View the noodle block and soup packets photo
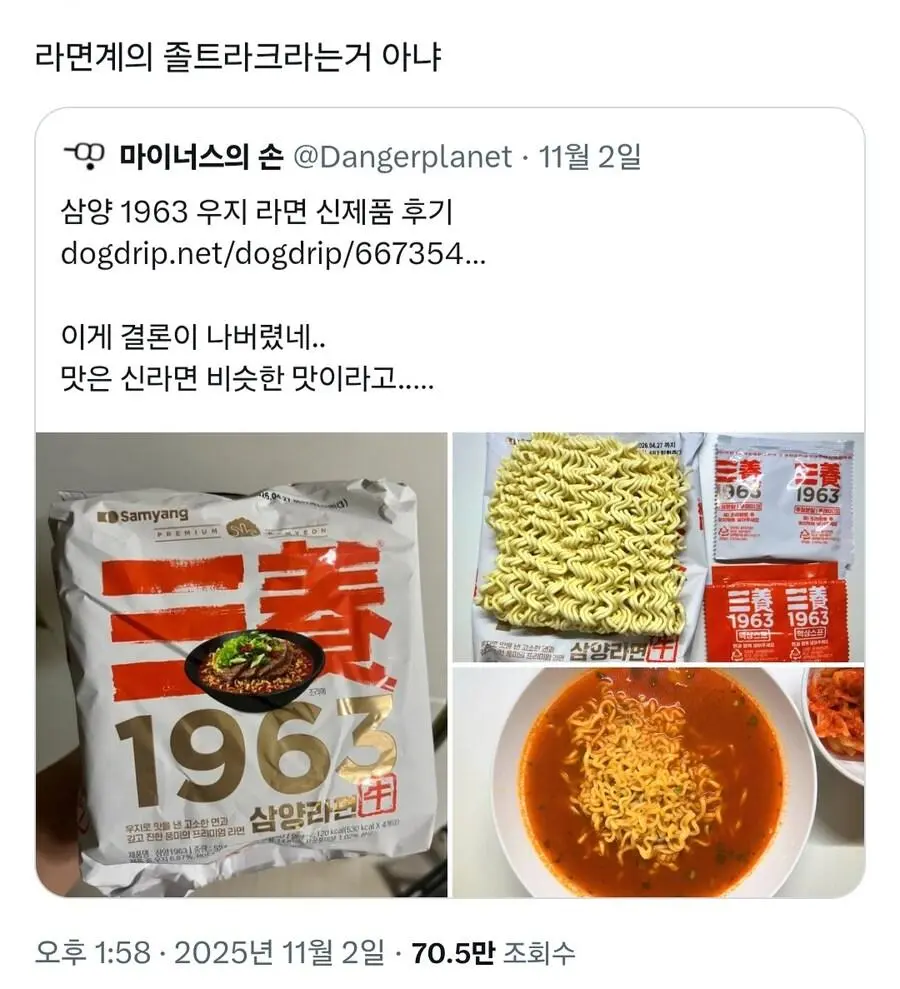The width and height of the screenshot is (900, 989). click(657, 547)
